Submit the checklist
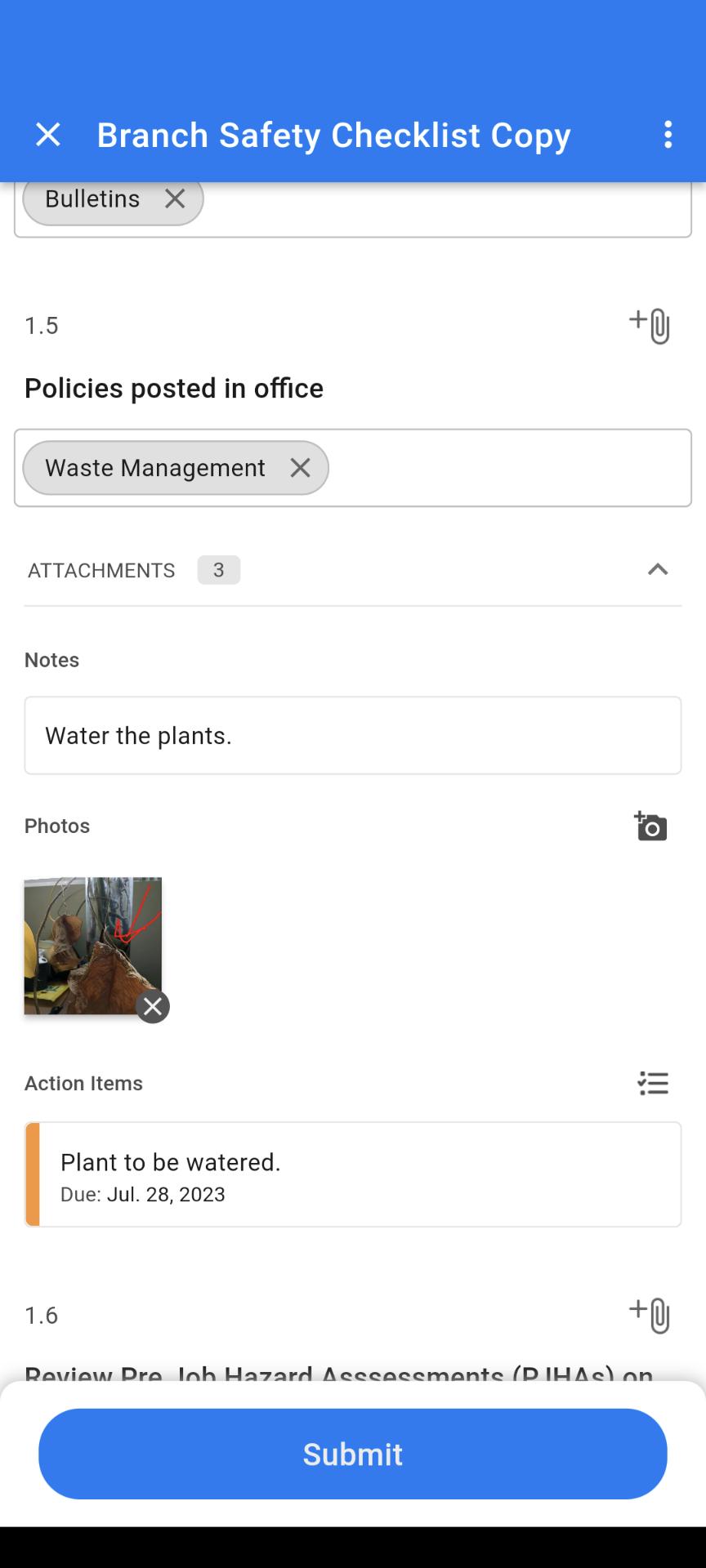This screenshot has width=706, height=1568. pos(353,1454)
